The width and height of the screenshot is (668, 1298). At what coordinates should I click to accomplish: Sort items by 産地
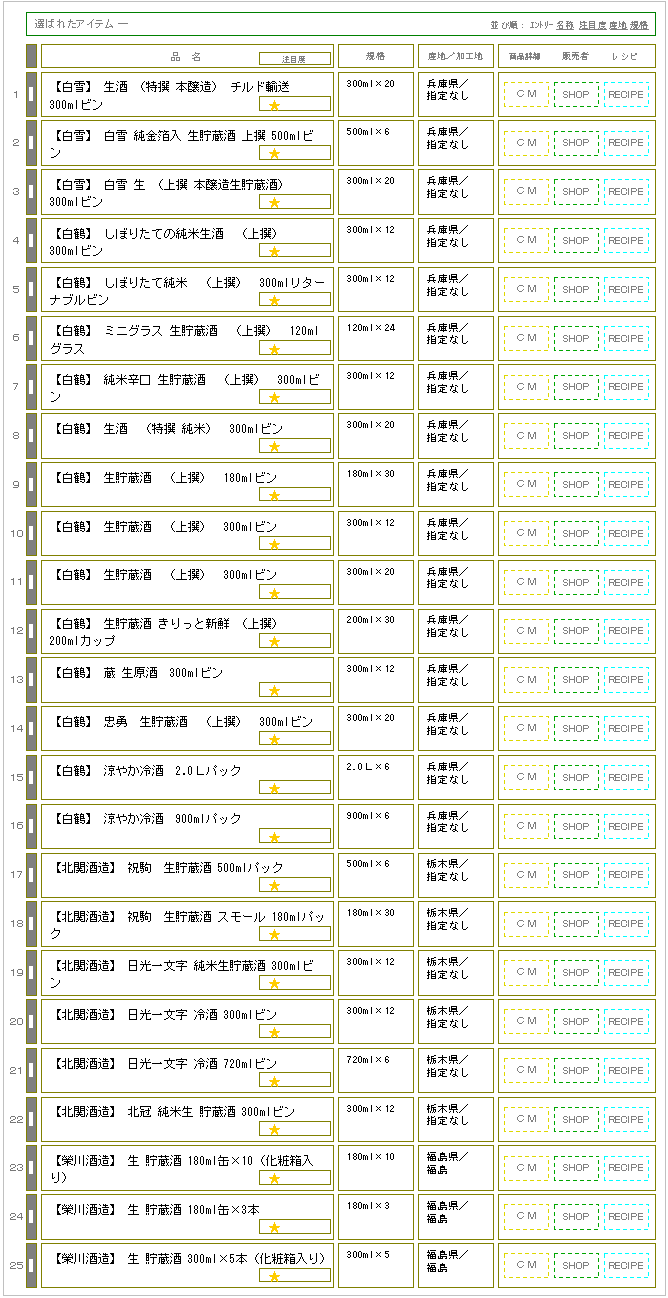(x=618, y=24)
